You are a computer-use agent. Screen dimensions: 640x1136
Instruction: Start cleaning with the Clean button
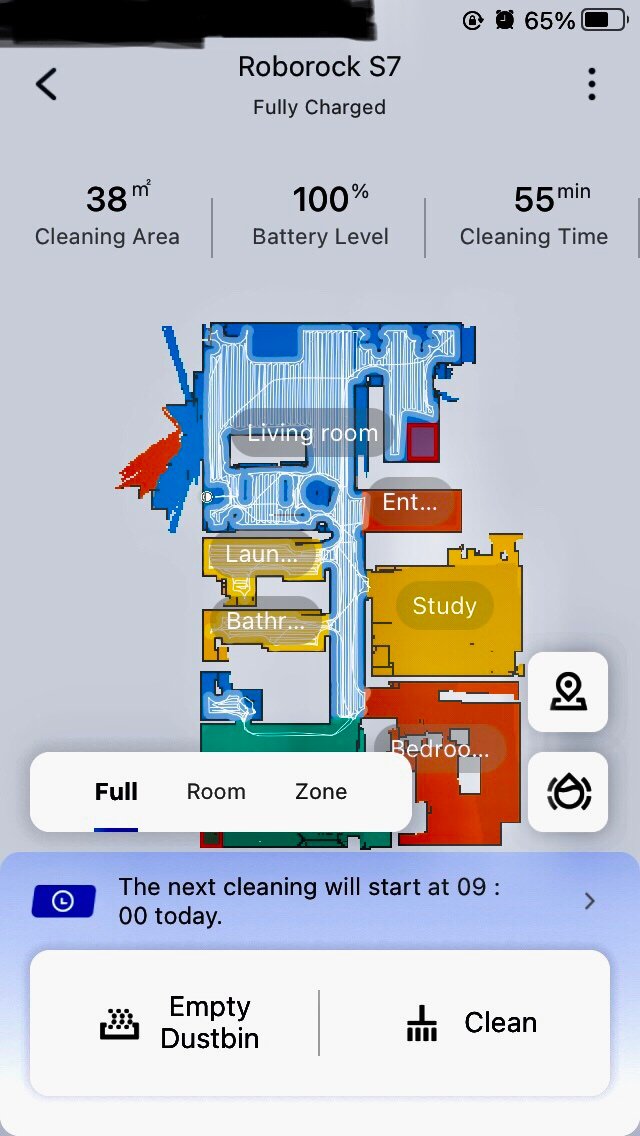pyautogui.click(x=472, y=1023)
